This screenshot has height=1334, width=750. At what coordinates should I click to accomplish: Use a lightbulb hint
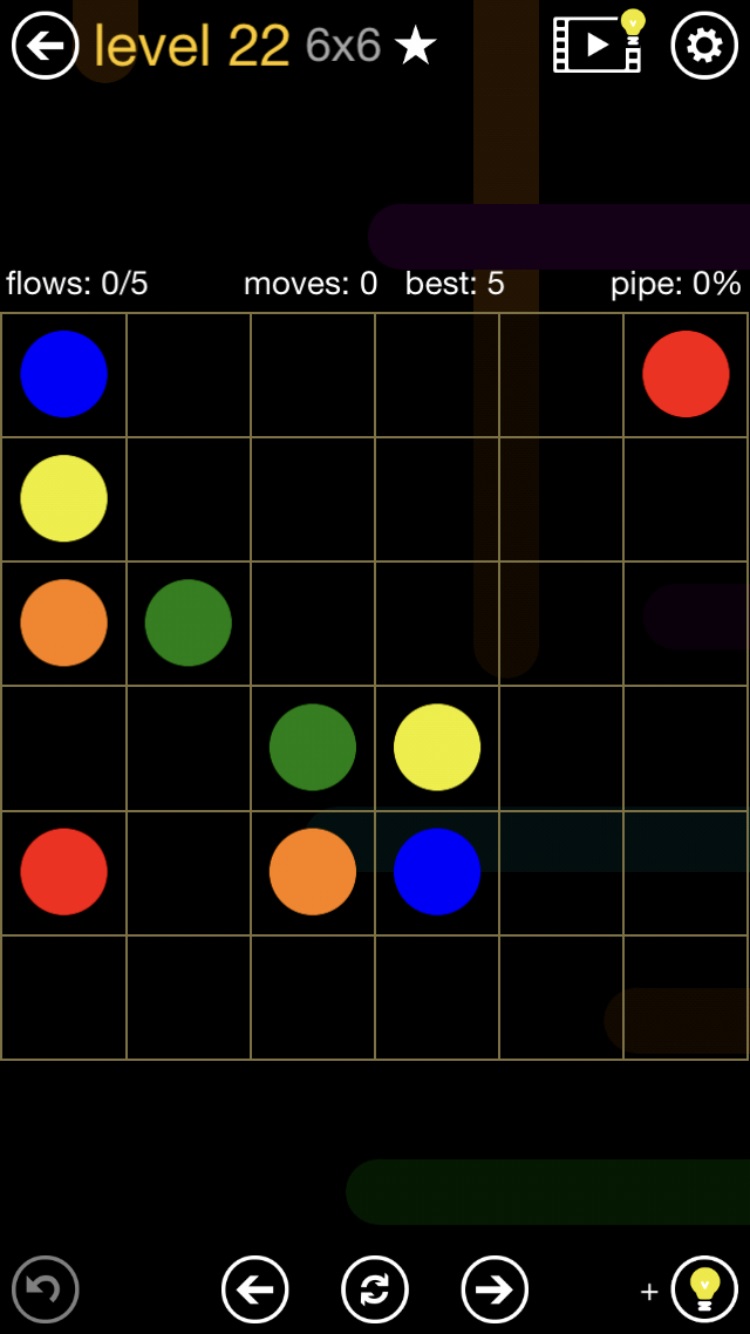click(704, 1289)
